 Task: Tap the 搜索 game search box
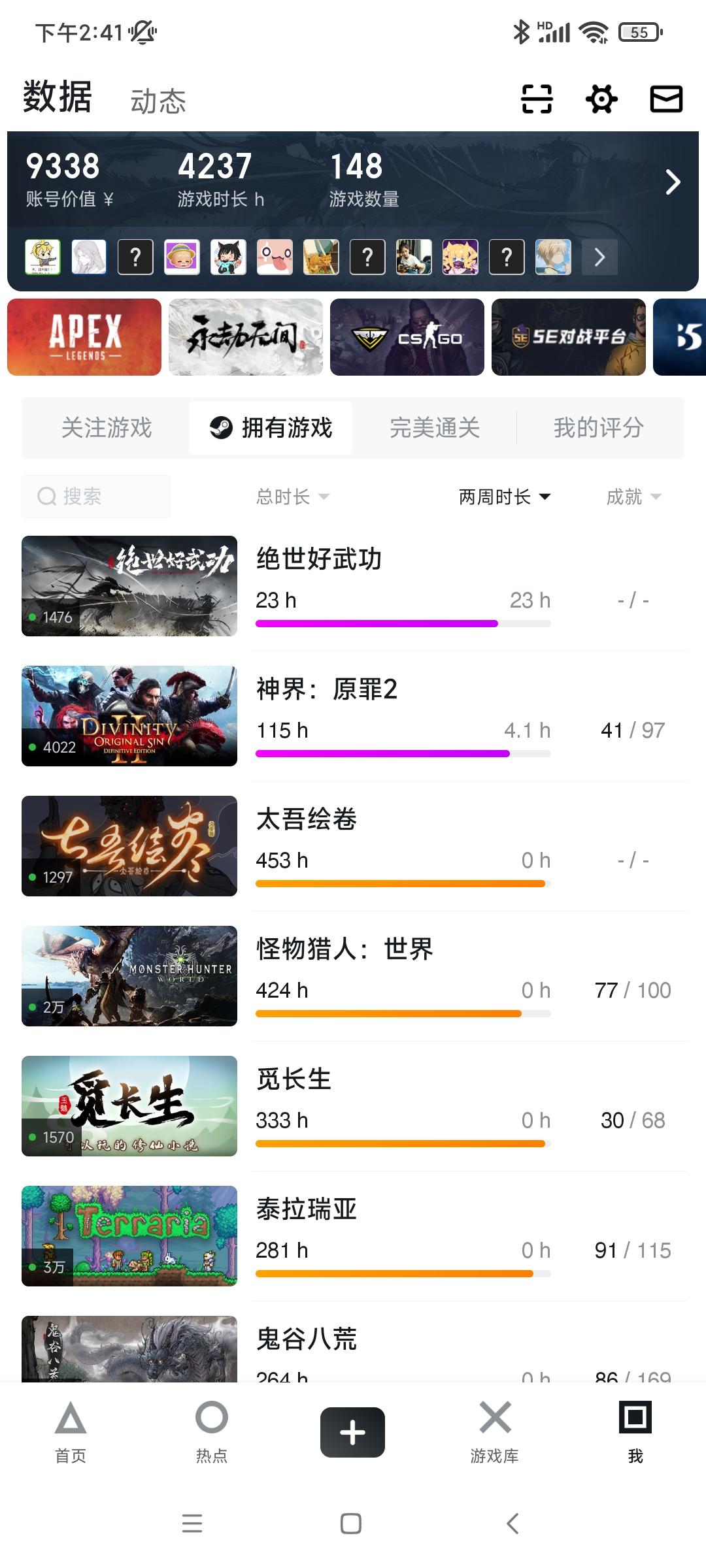(x=96, y=497)
